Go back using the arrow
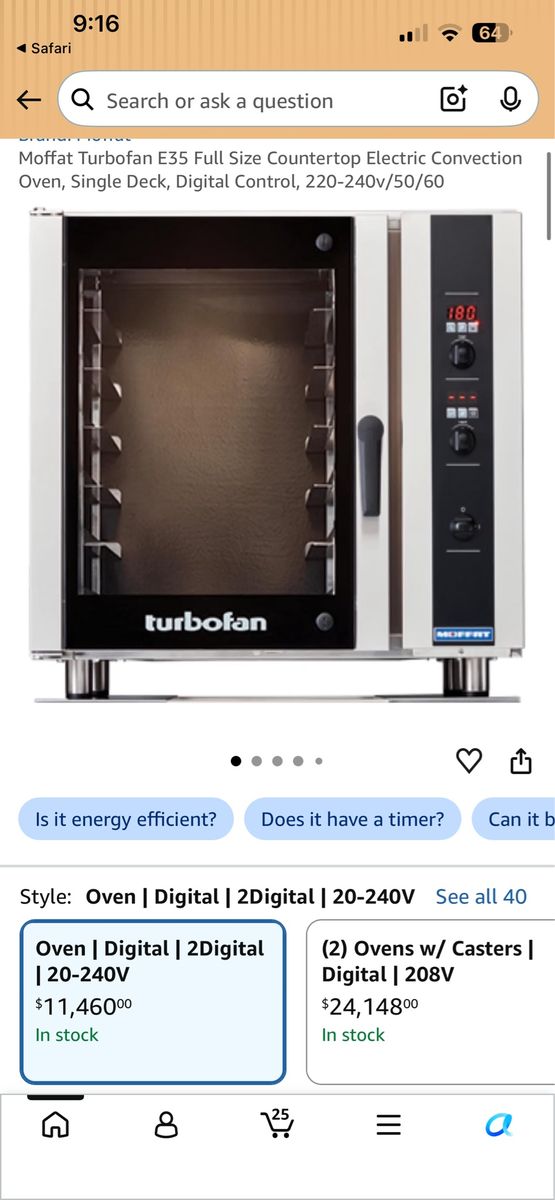Viewport: 555px width, 1200px height. click(x=29, y=100)
